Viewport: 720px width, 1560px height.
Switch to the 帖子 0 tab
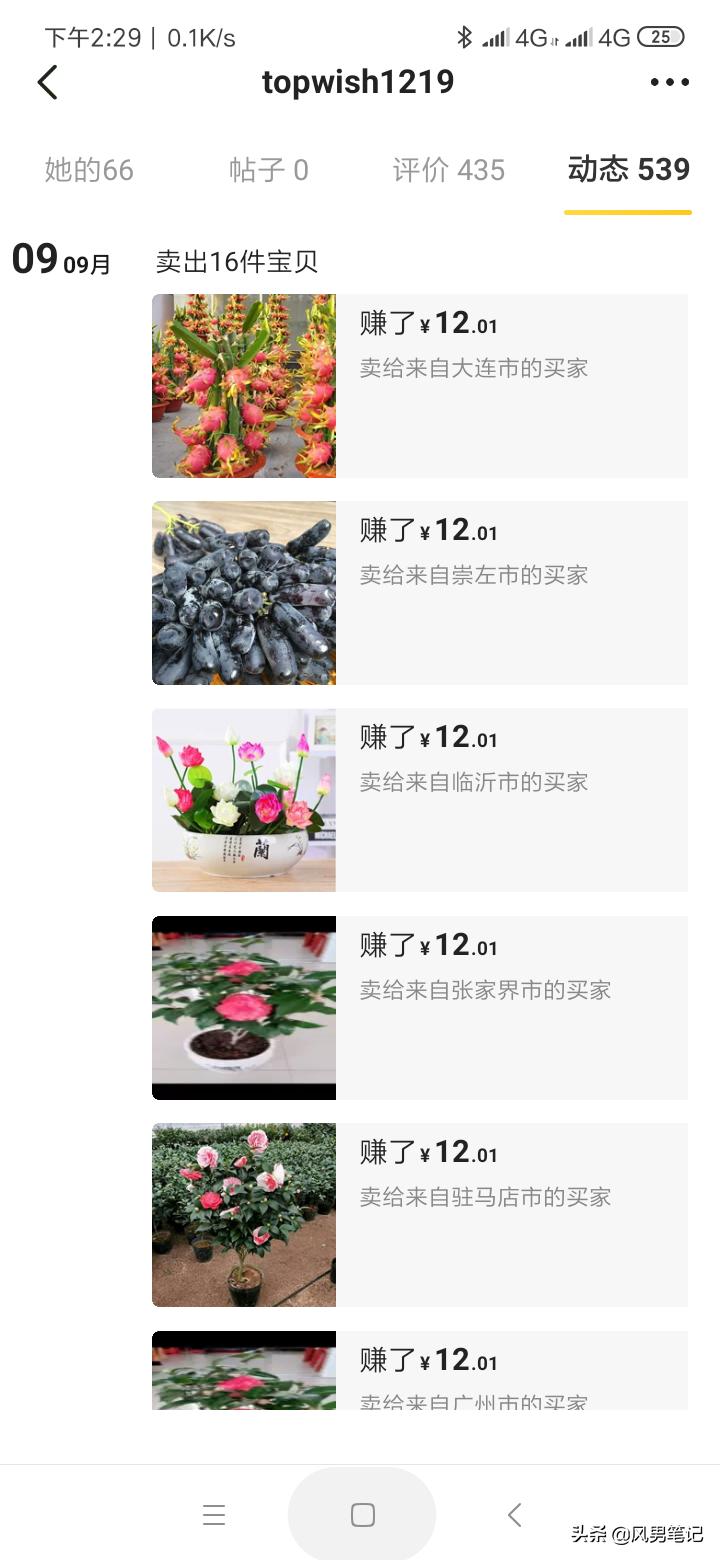(269, 170)
